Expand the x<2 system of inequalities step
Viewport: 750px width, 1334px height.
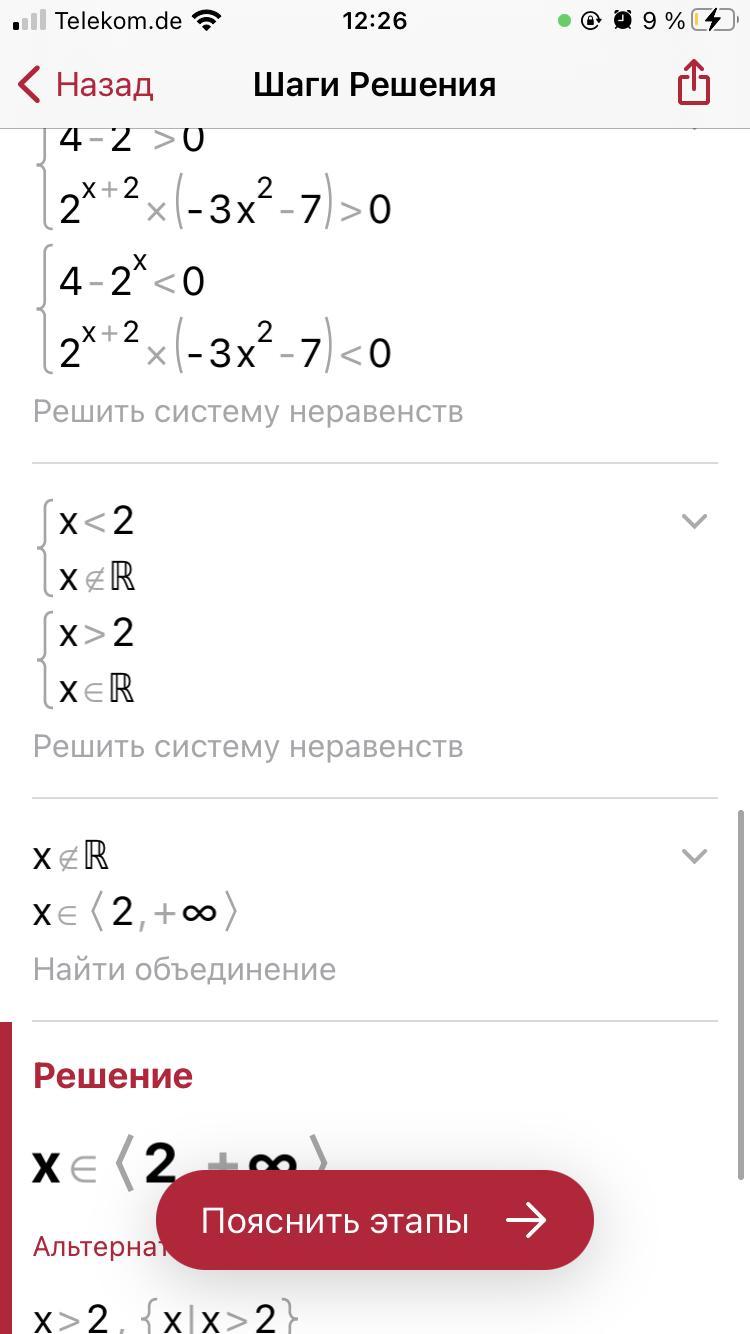coord(694,521)
